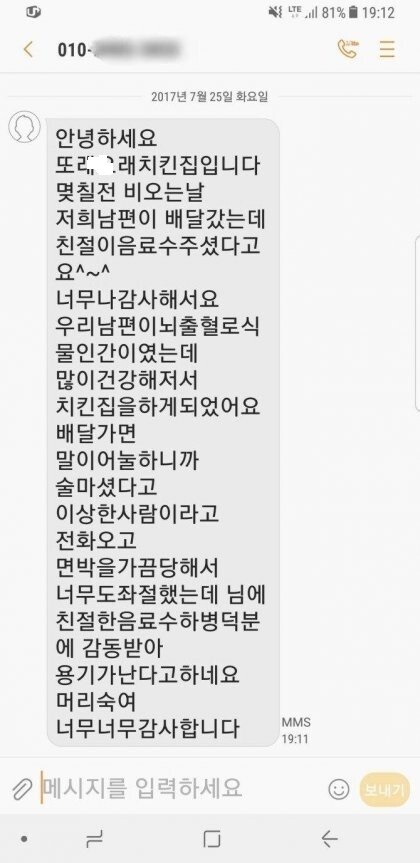Open the emoji picker
The width and height of the screenshot is (420, 863).
pyautogui.click(x=339, y=789)
